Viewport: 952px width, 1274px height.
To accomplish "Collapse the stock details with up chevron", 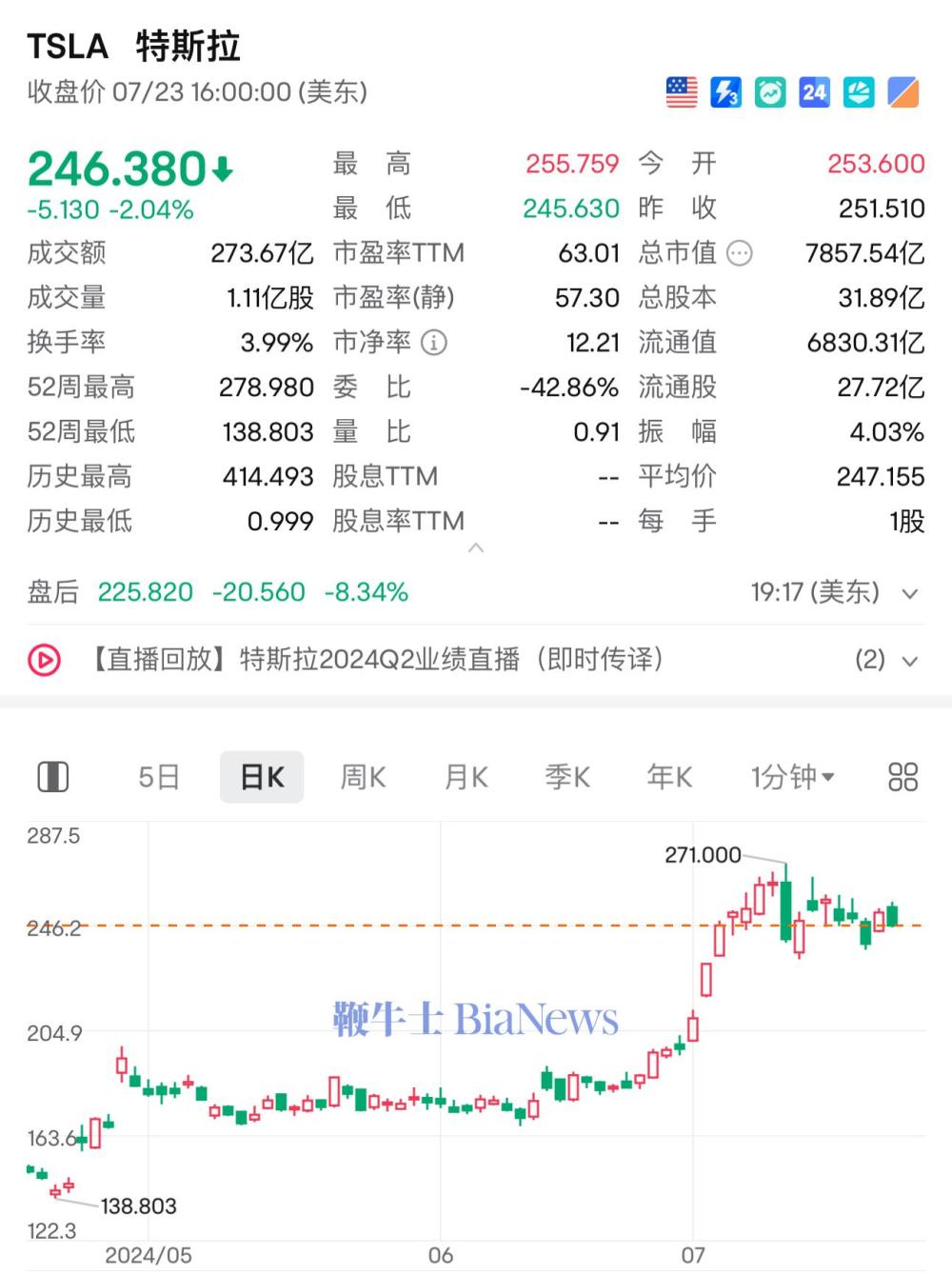I will point(476,548).
